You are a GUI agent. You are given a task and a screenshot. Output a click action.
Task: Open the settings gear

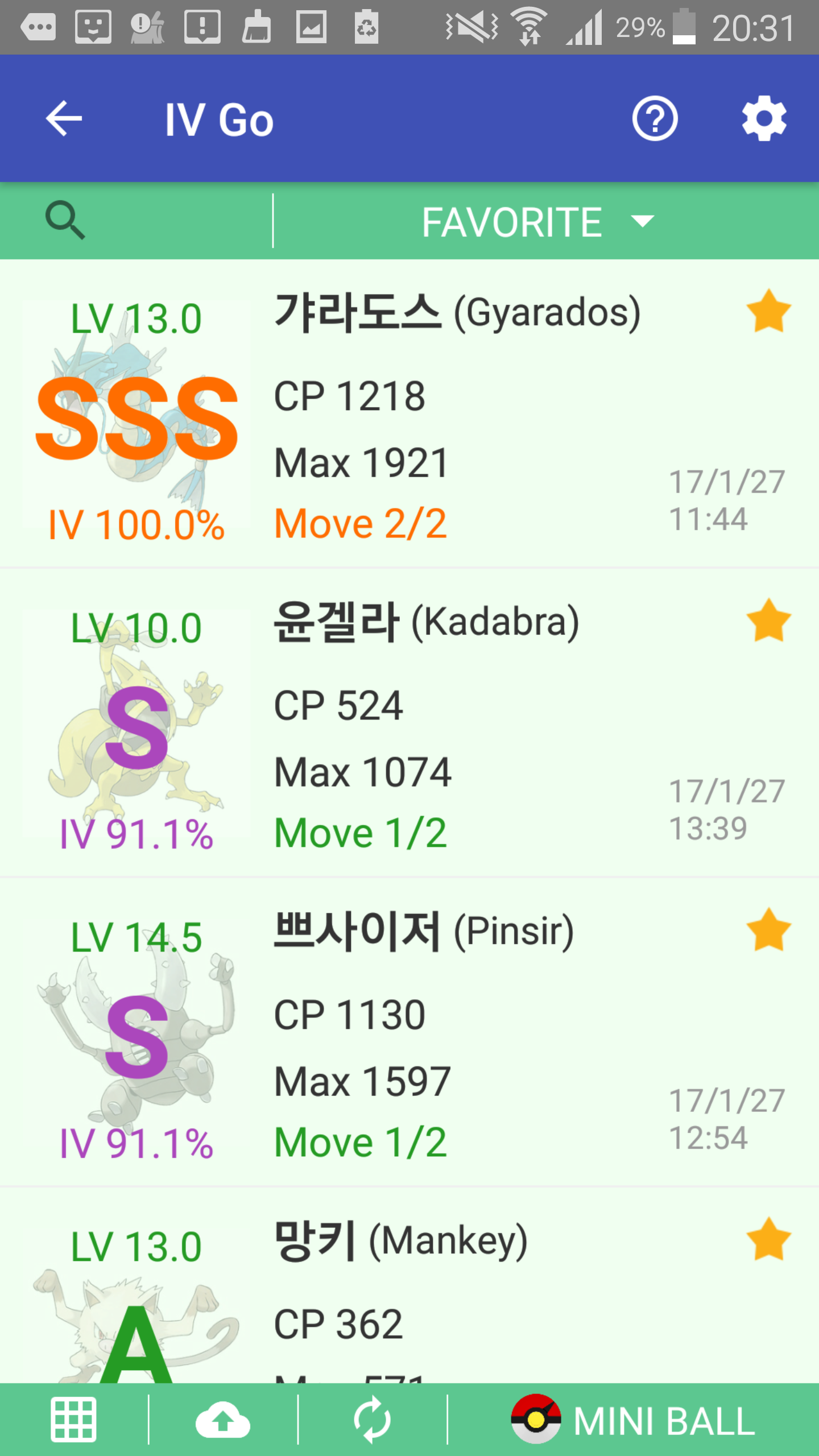[764, 119]
